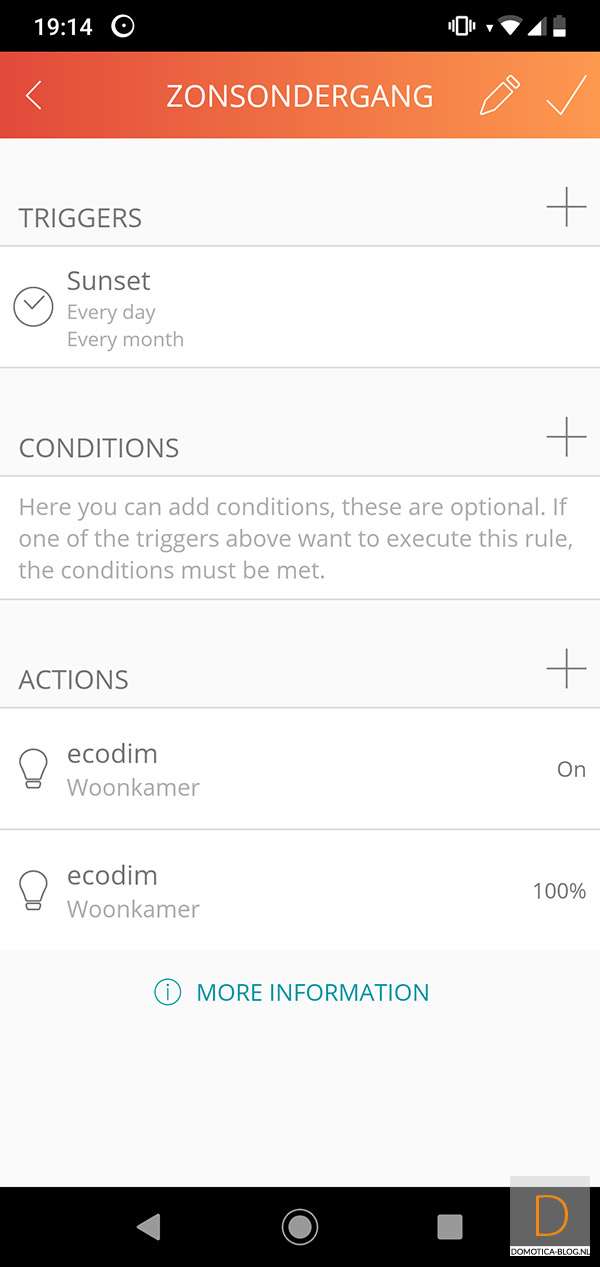Viewport: 600px width, 1267px height.
Task: Add a new action
Action: pos(566,668)
